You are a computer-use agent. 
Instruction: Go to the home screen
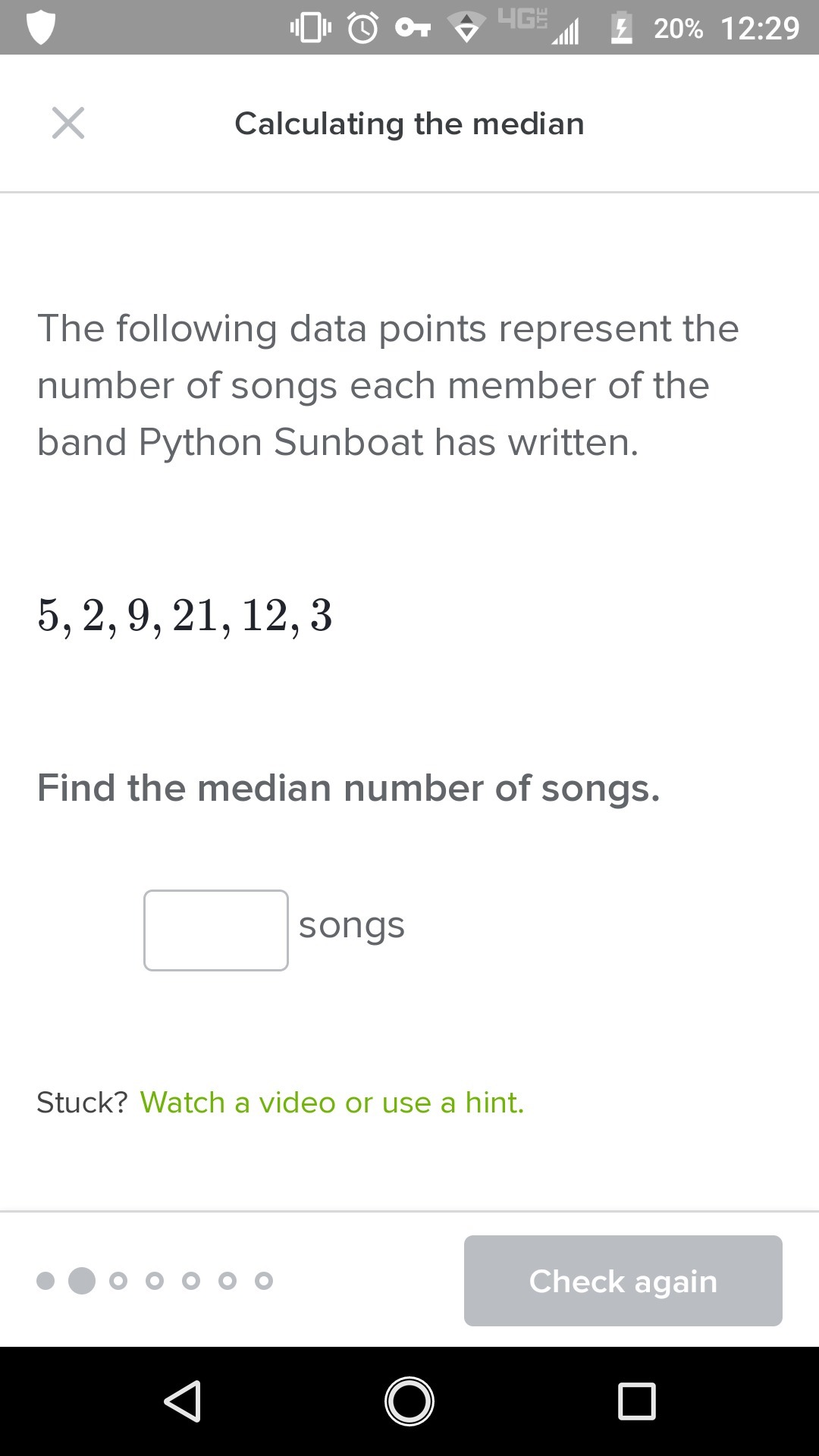pos(409,1401)
